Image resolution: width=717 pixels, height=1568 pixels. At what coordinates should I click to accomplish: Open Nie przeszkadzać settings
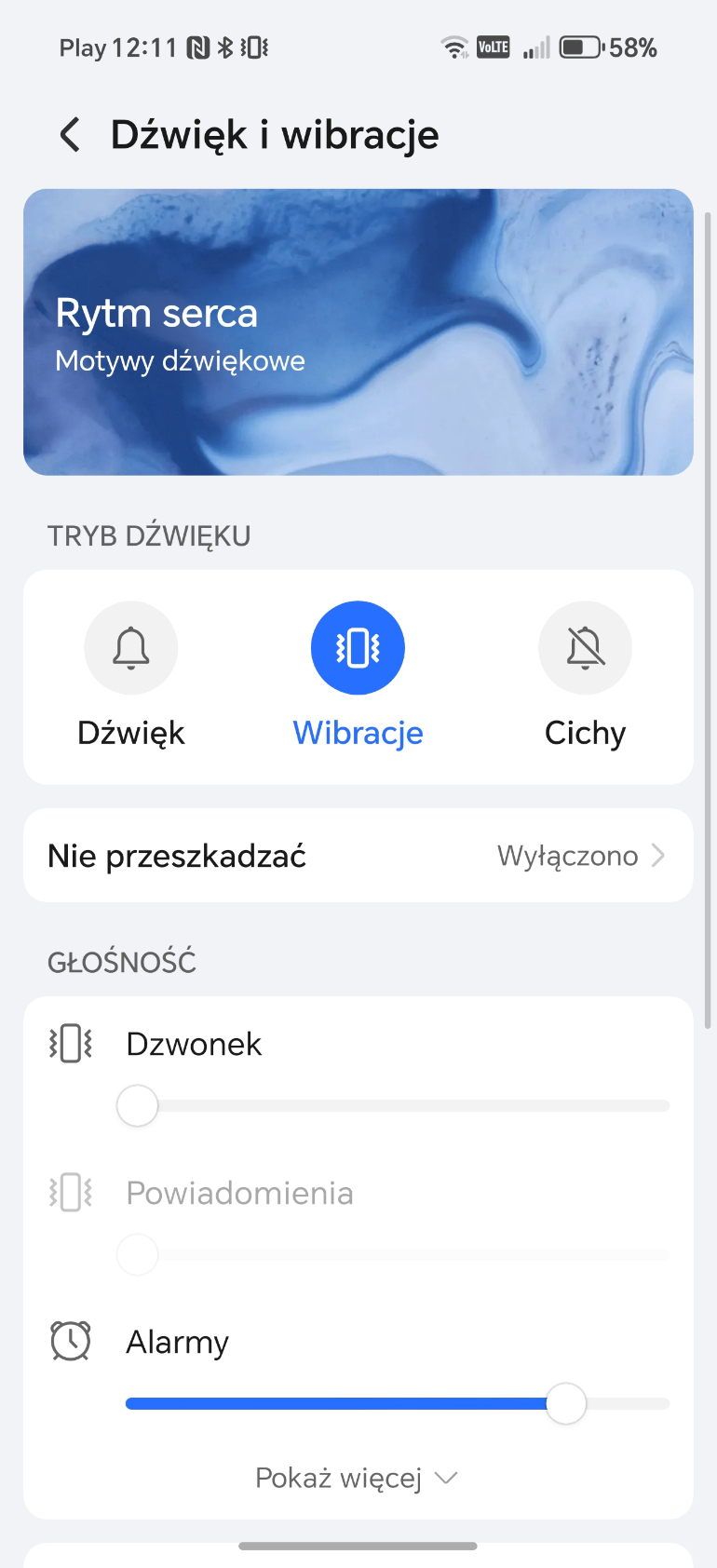point(358,856)
